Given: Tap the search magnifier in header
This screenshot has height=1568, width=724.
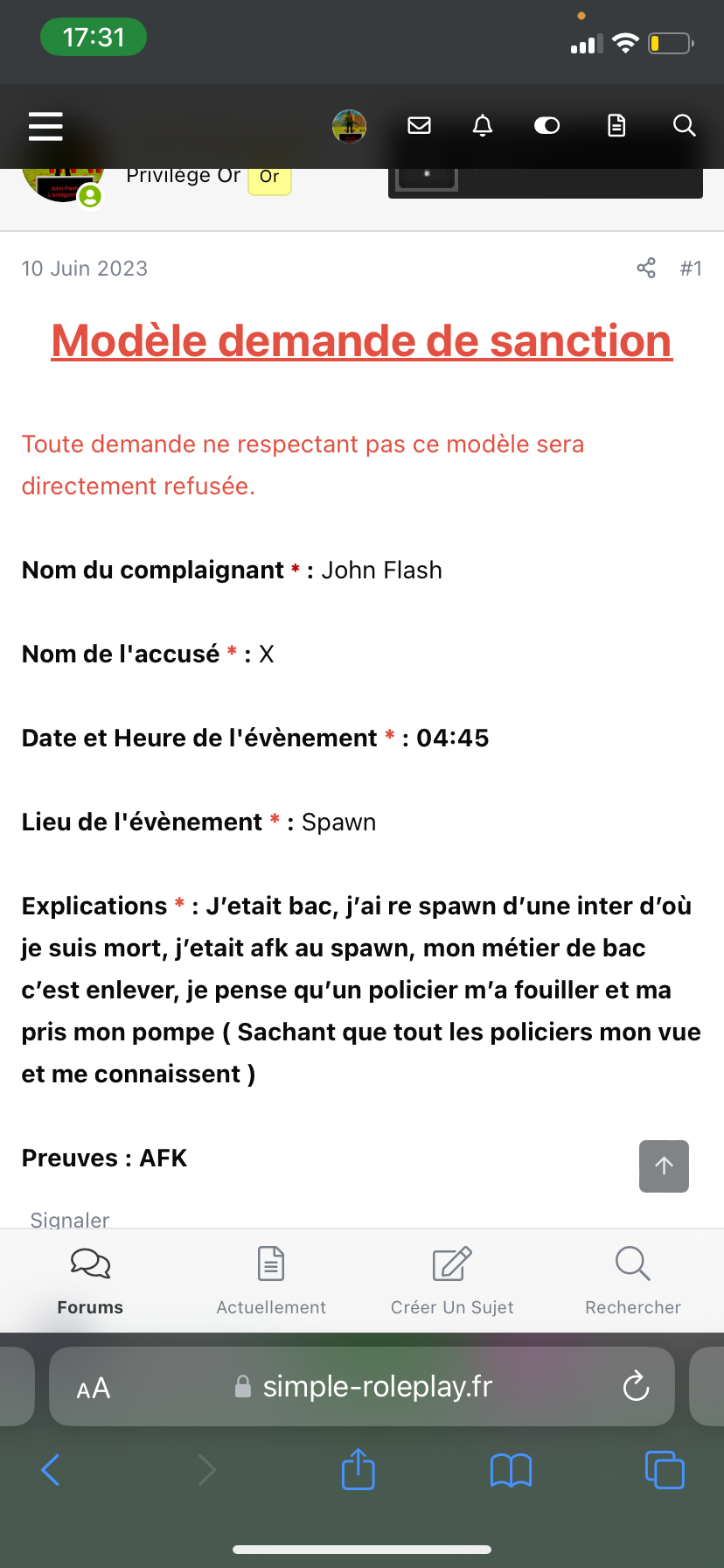Looking at the screenshot, I should pyautogui.click(x=685, y=126).
